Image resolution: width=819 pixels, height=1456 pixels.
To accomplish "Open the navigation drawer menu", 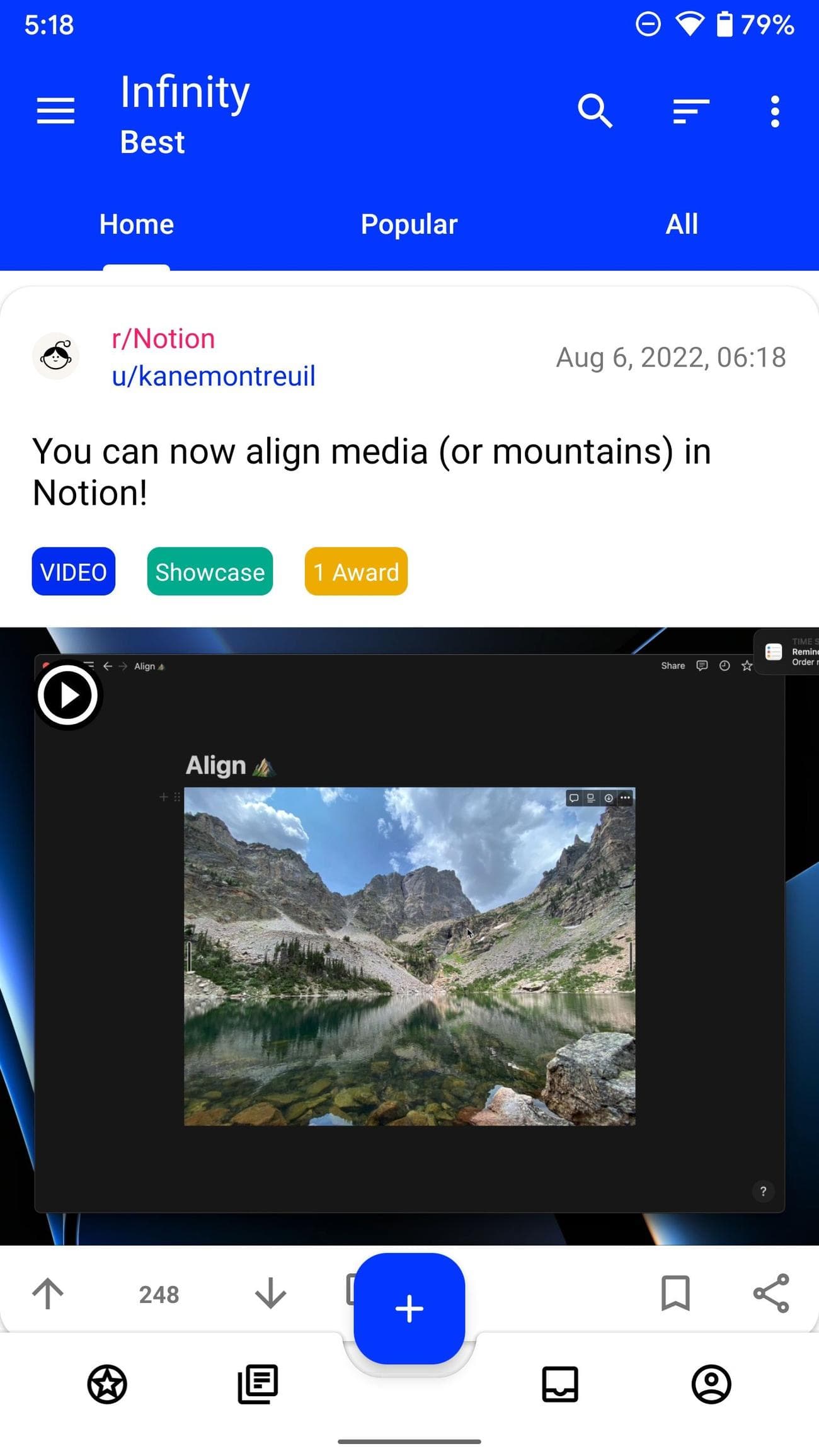I will pyautogui.click(x=55, y=111).
